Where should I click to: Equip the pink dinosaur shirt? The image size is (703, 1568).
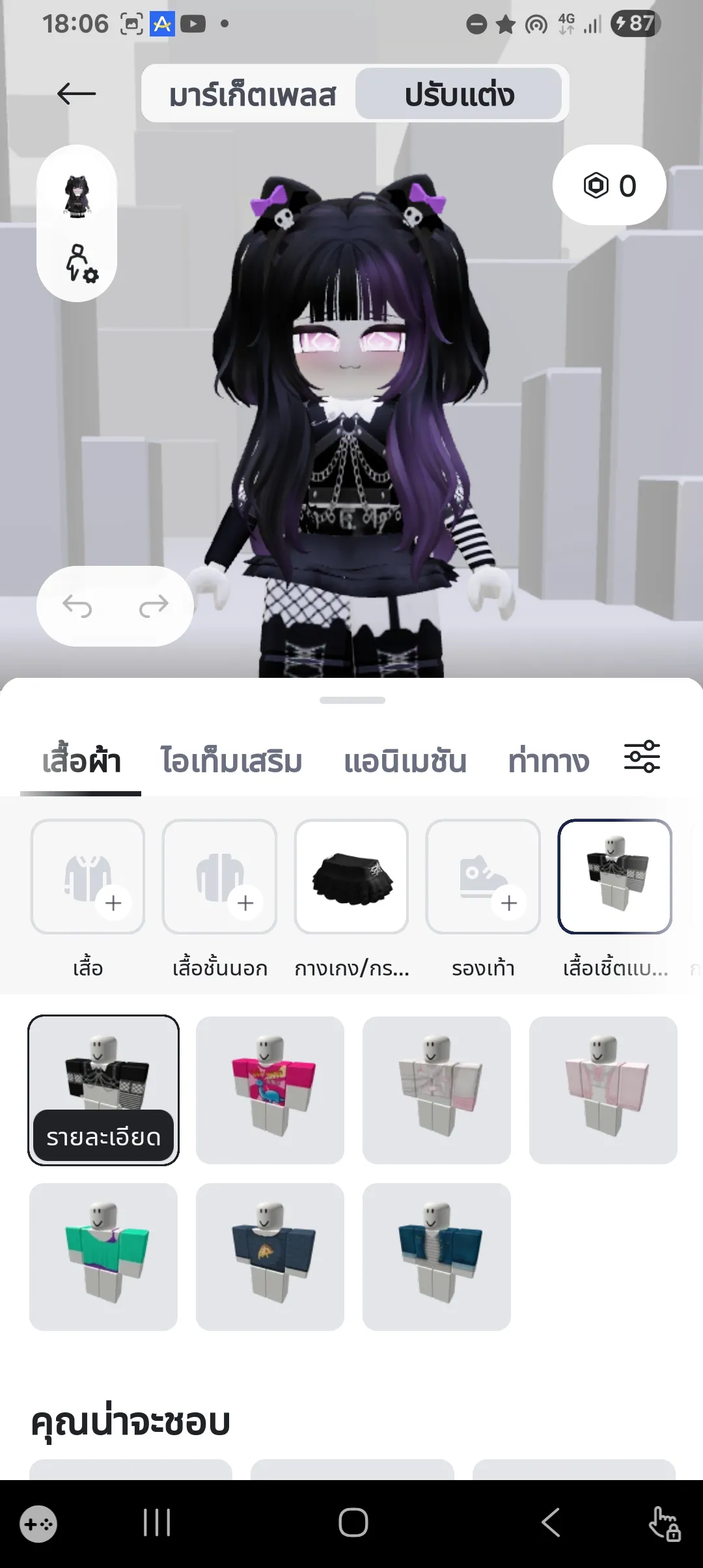270,1090
